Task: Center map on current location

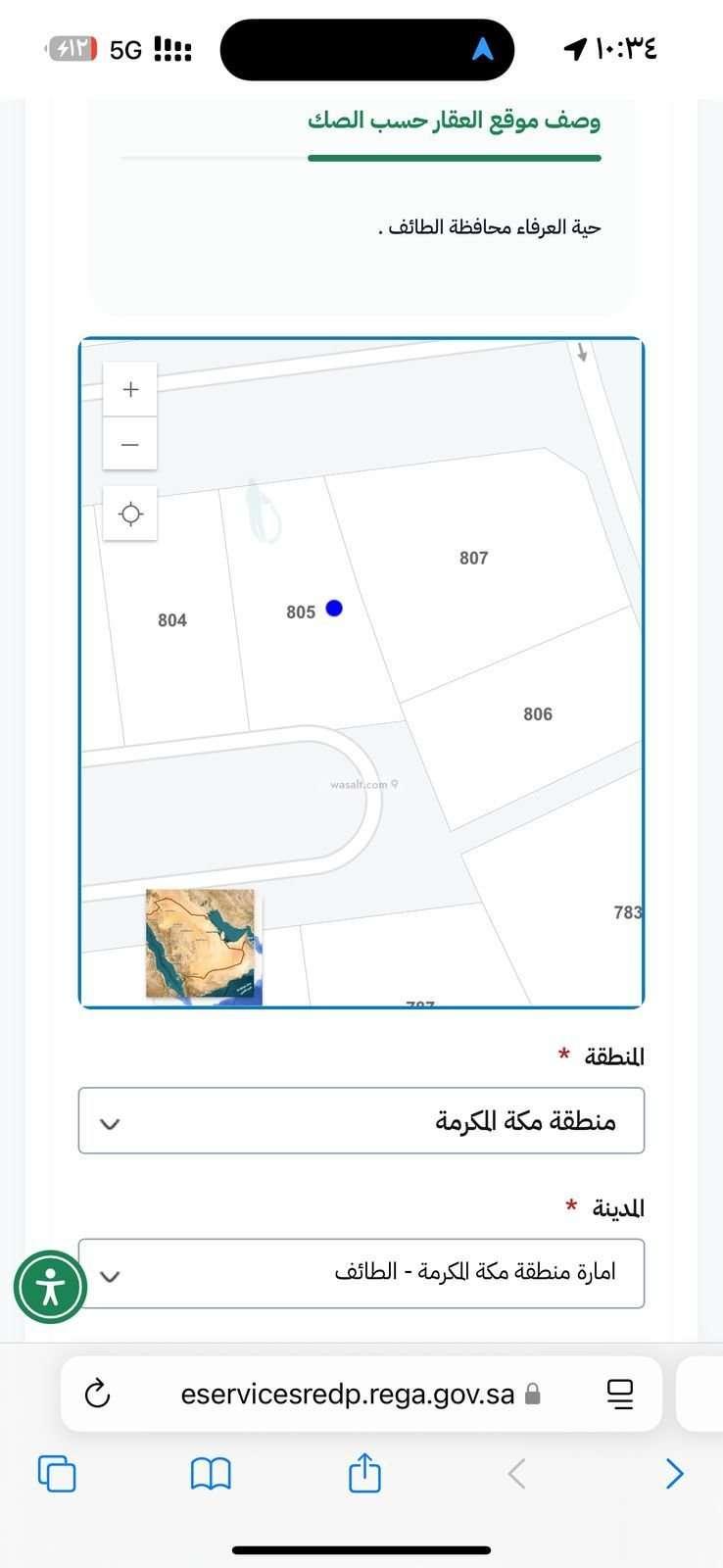Action: (130, 514)
